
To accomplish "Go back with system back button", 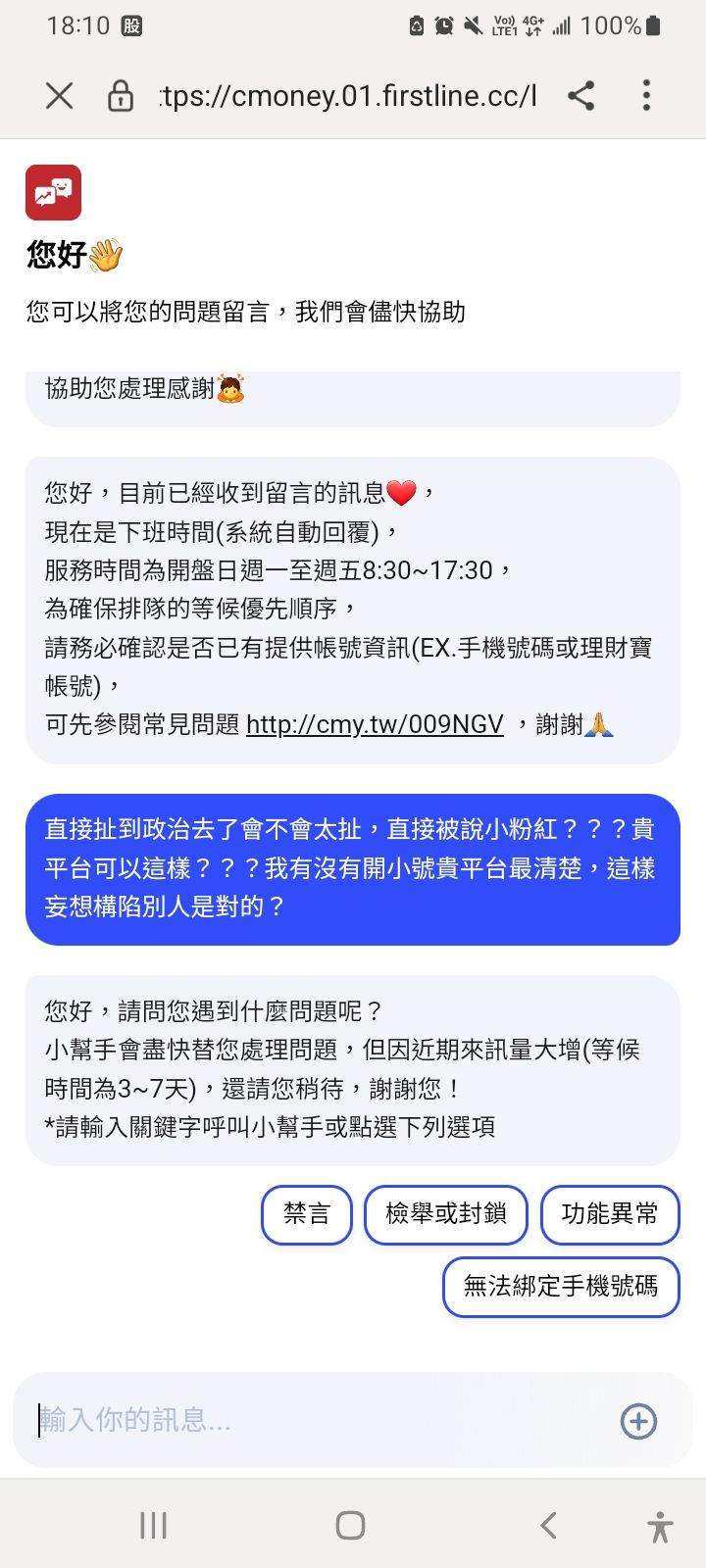I will tap(549, 1525).
